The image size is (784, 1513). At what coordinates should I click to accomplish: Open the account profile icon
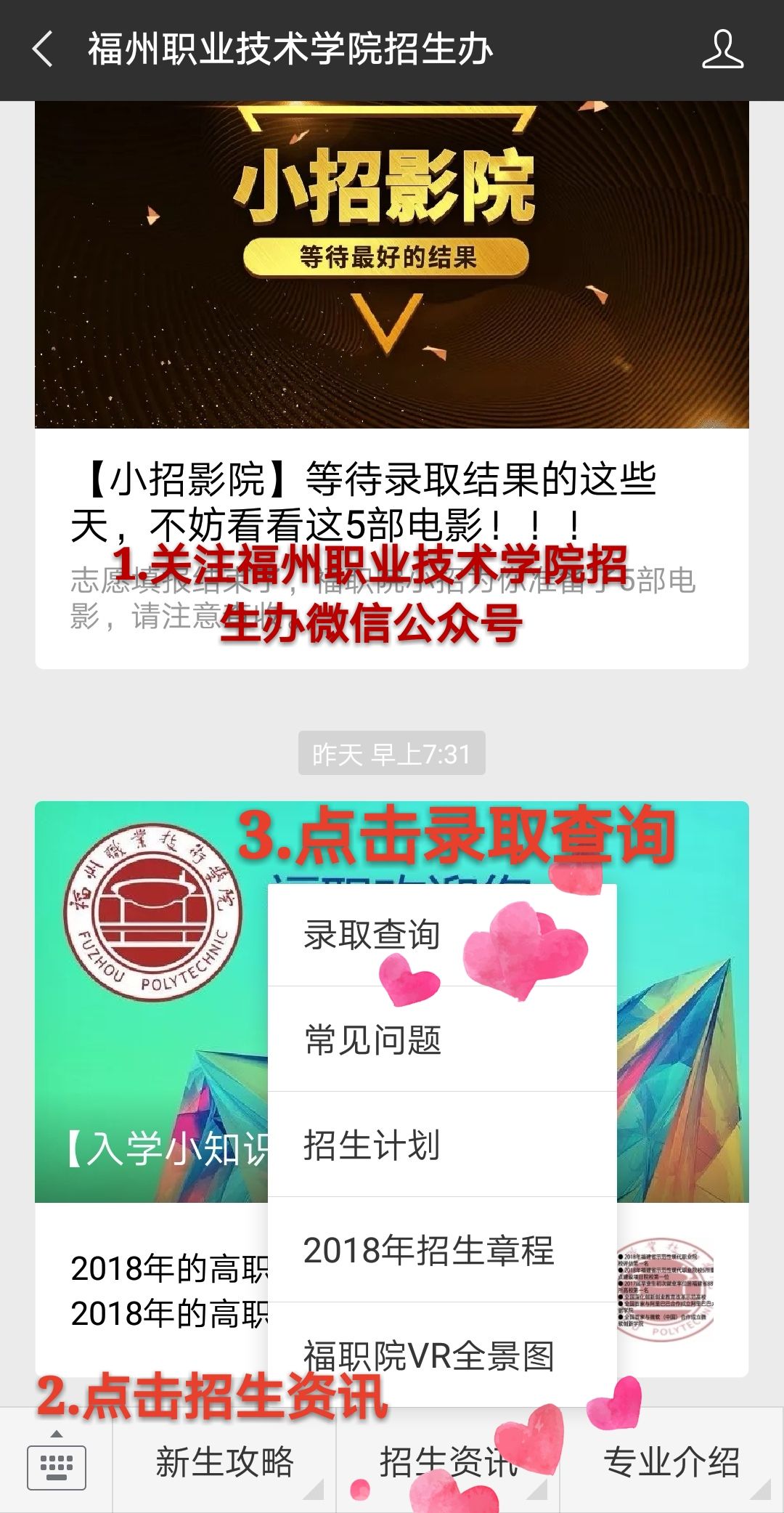[x=722, y=49]
